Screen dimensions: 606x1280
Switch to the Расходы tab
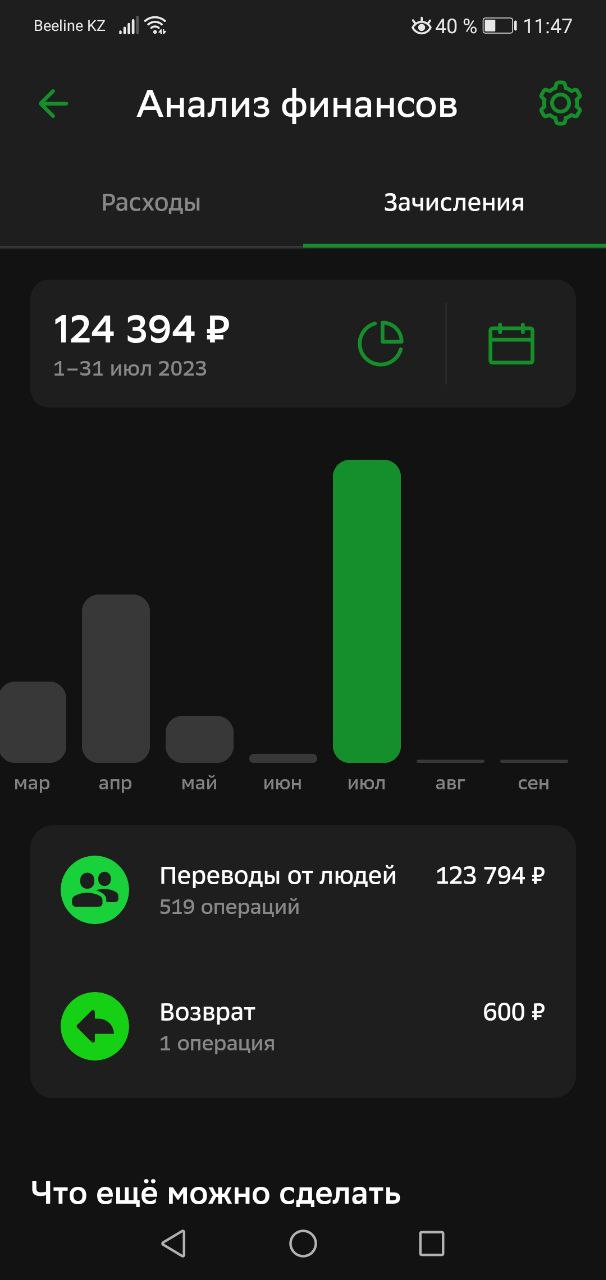click(x=151, y=203)
